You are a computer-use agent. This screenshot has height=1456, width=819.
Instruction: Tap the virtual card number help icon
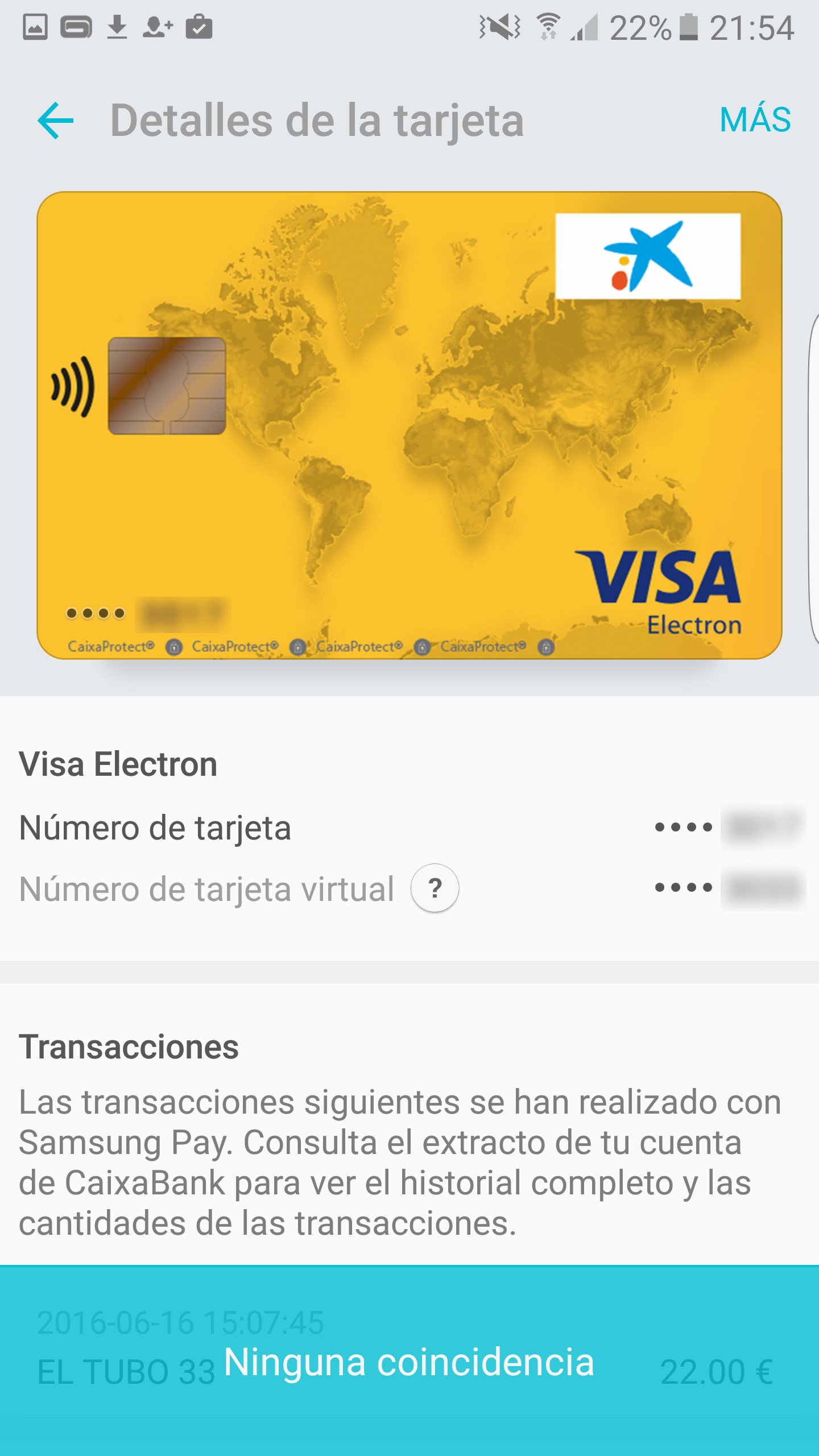click(x=435, y=888)
